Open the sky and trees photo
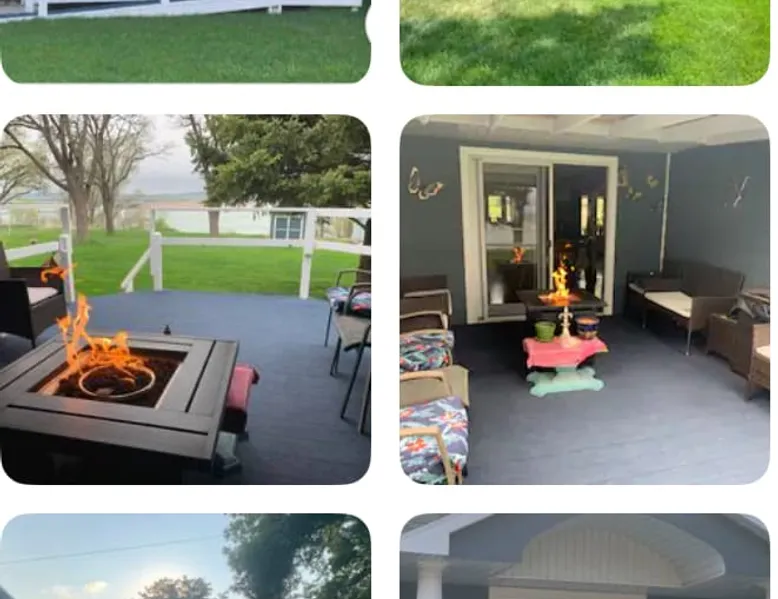This screenshot has width=778, height=599. click(185, 557)
